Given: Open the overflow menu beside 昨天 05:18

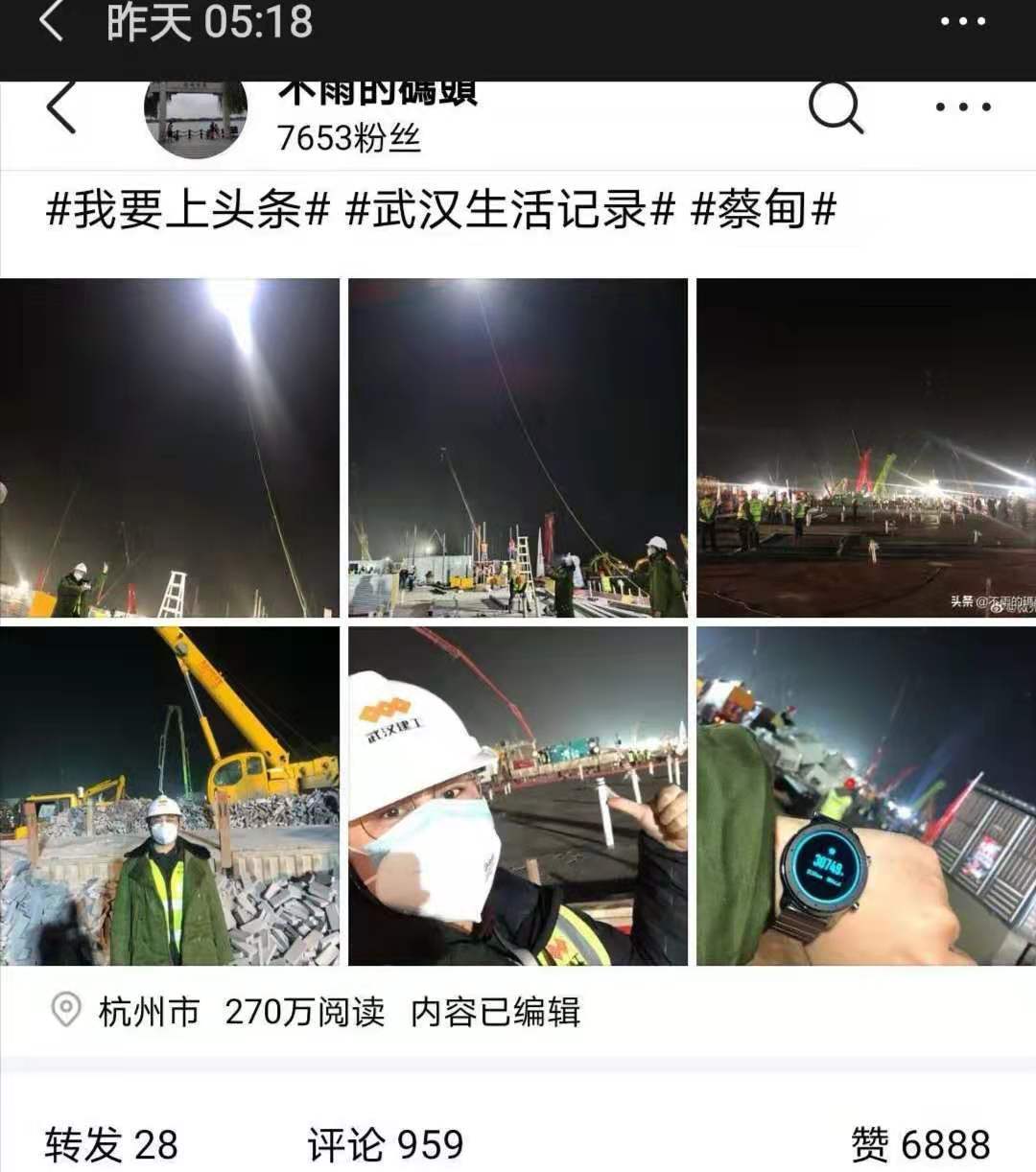Looking at the screenshot, I should [962, 22].
